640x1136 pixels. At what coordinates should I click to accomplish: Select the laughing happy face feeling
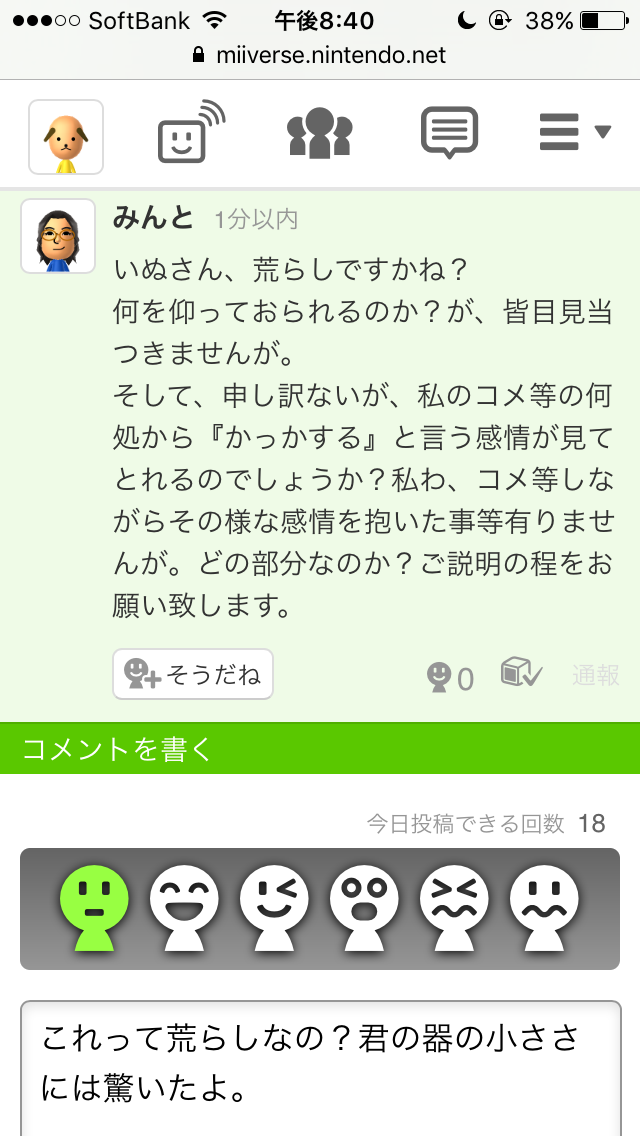(x=185, y=907)
